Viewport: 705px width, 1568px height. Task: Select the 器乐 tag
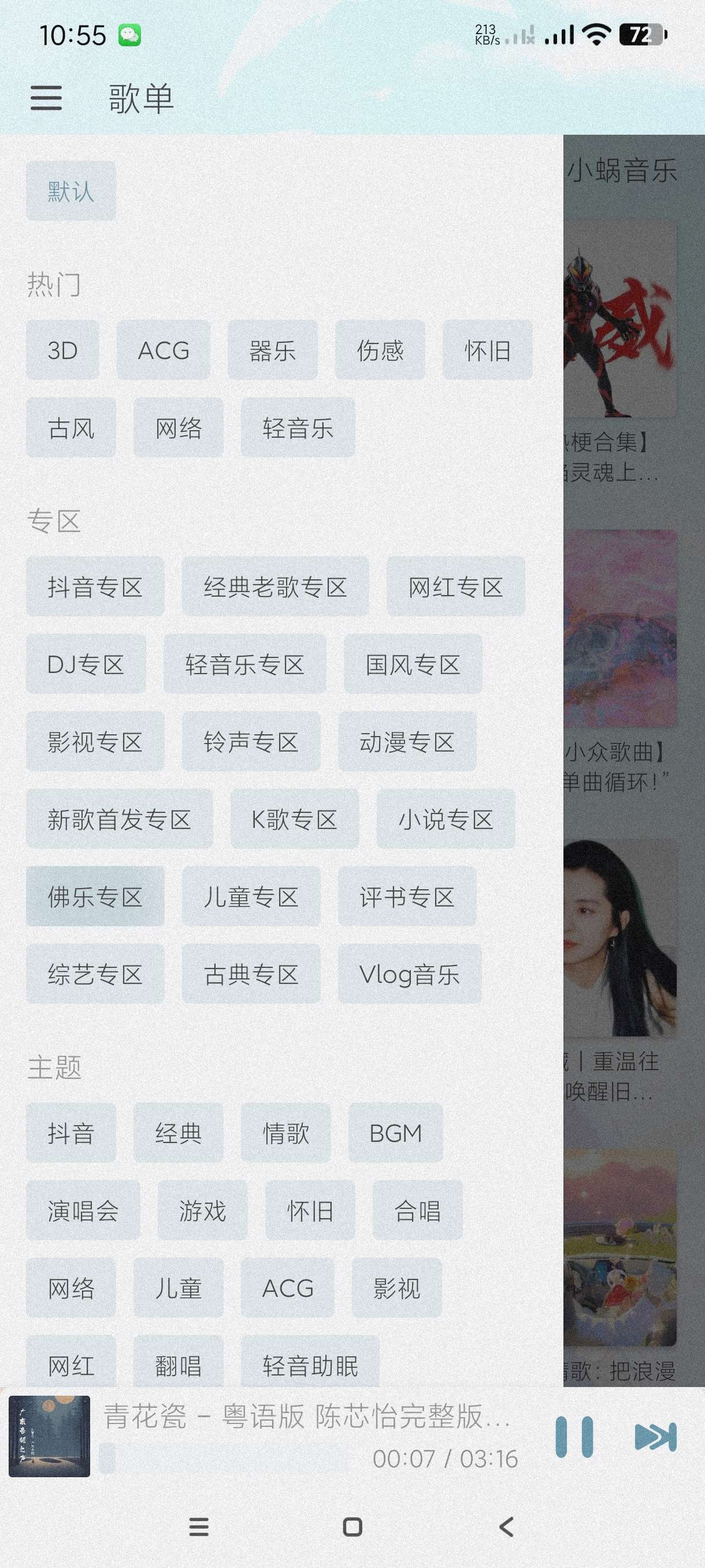(x=273, y=350)
